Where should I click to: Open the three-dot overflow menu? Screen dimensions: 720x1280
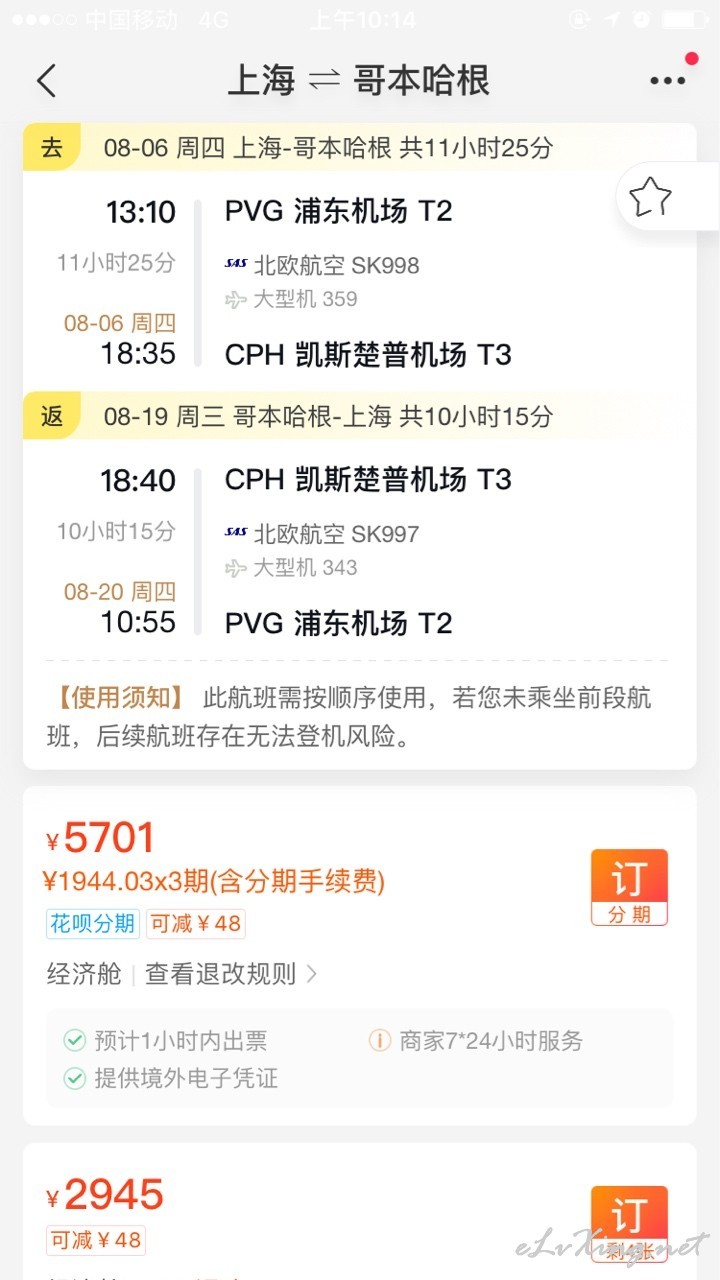(667, 81)
